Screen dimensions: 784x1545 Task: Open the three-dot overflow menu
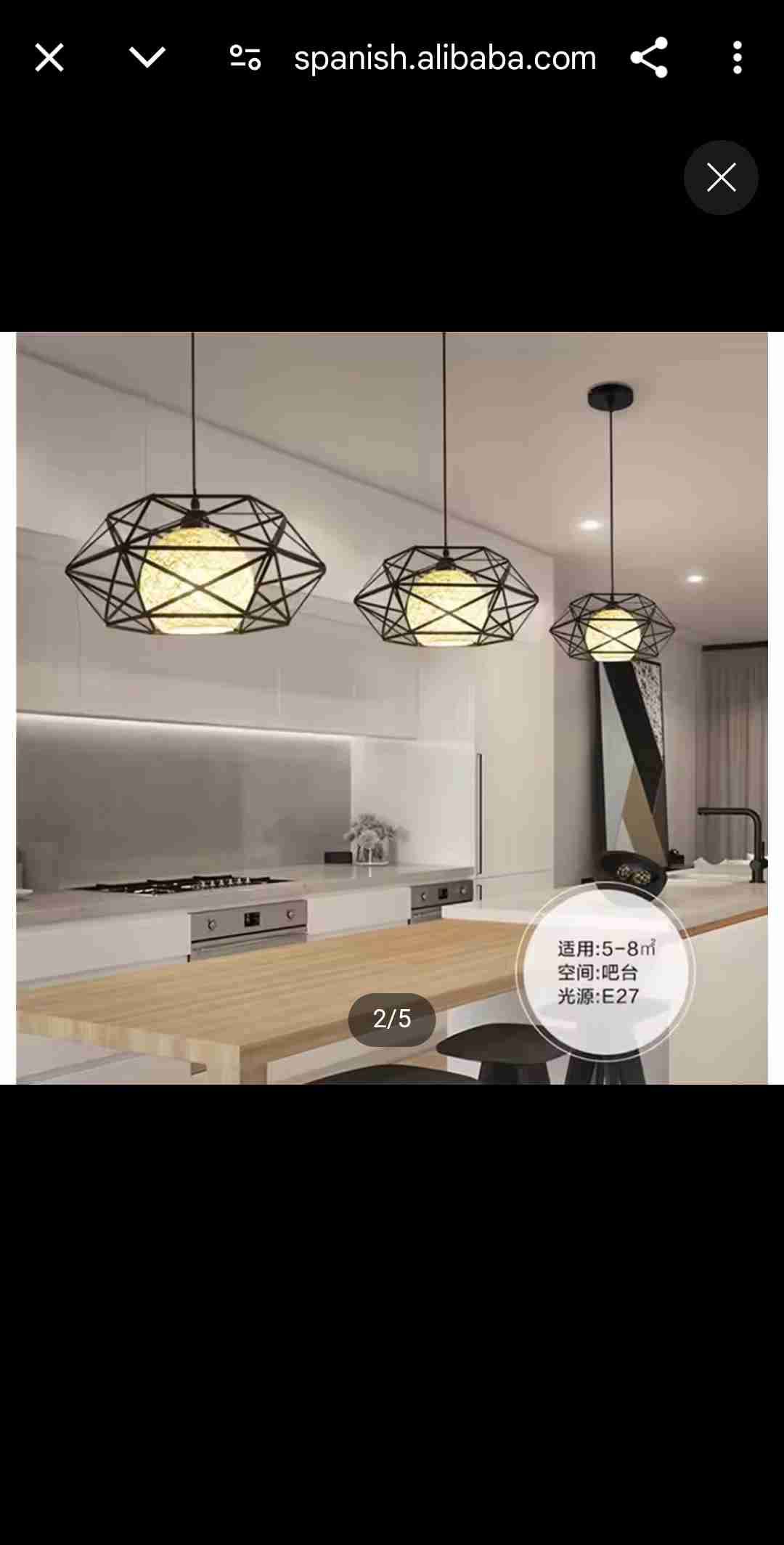click(x=738, y=57)
